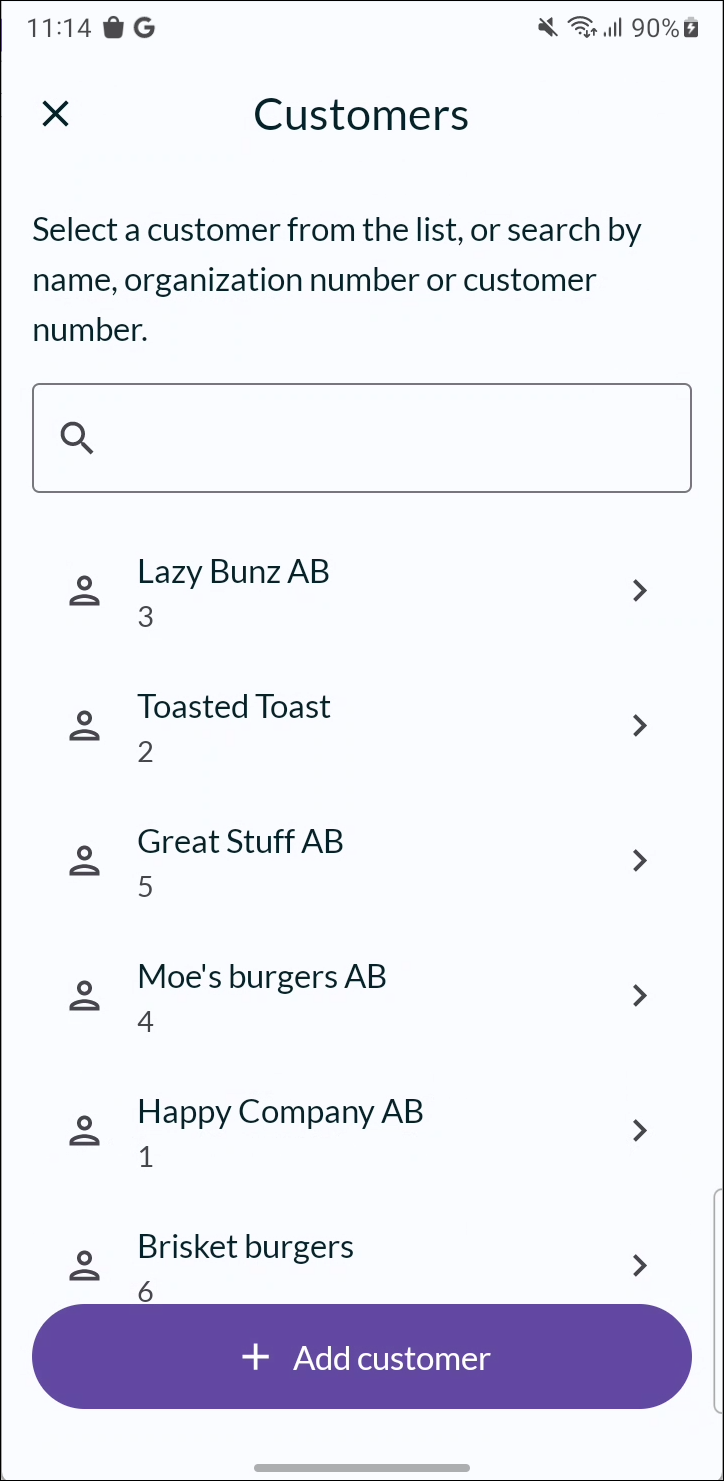Select Moe's burgers AB
Viewport: 724px width, 1481px height.
(x=362, y=996)
